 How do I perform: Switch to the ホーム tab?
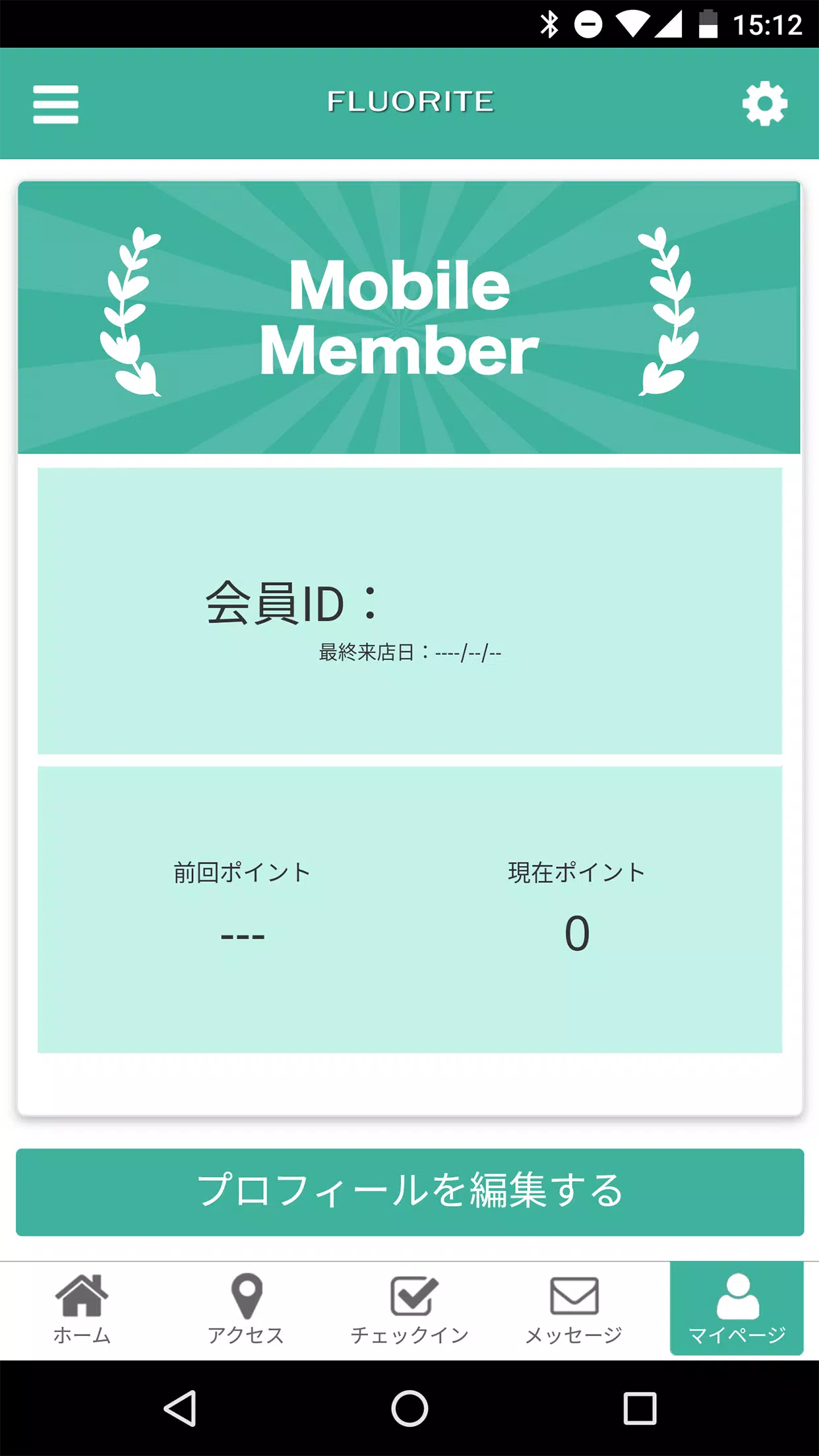tap(82, 1308)
